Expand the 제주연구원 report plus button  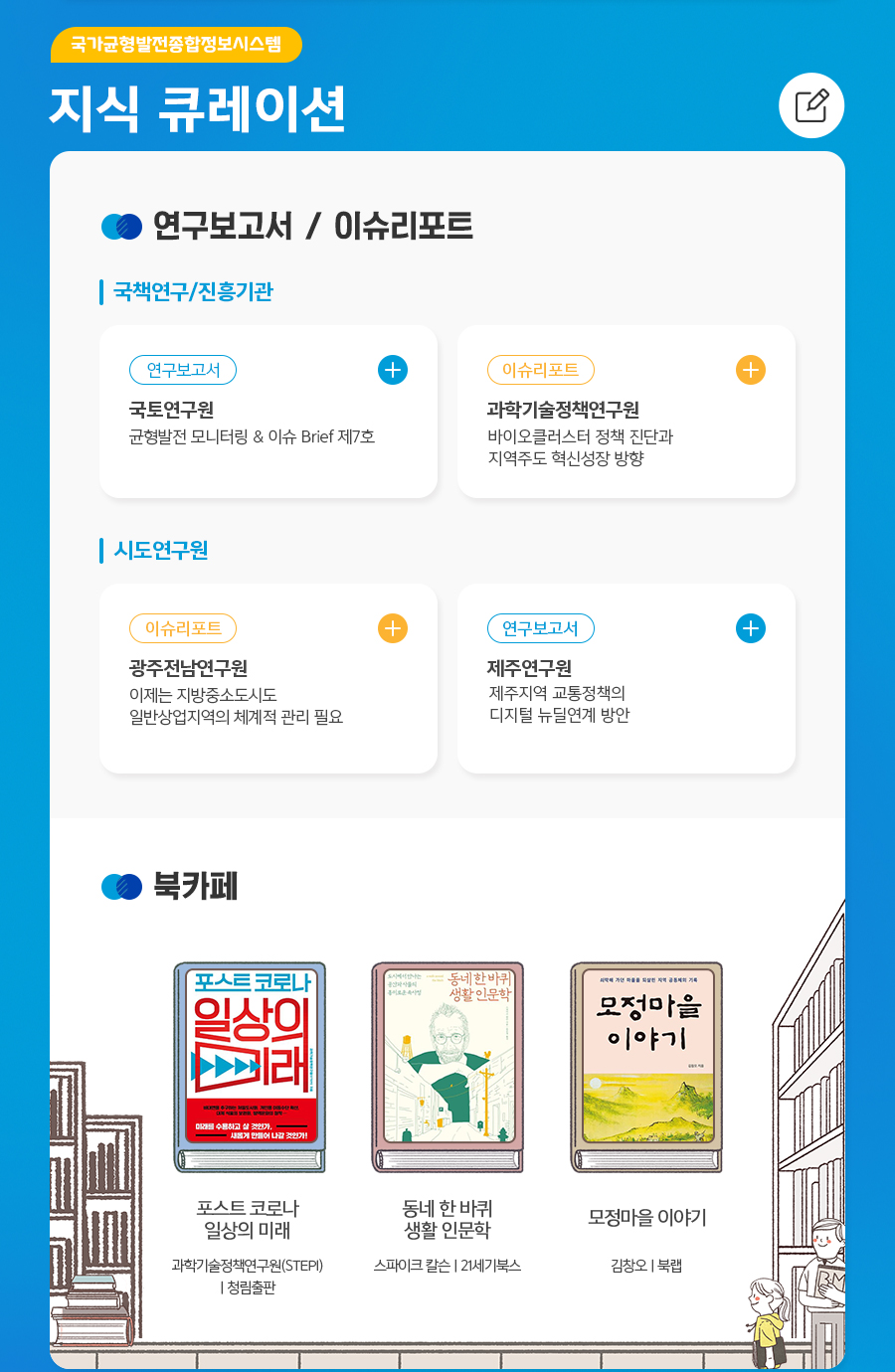750,628
